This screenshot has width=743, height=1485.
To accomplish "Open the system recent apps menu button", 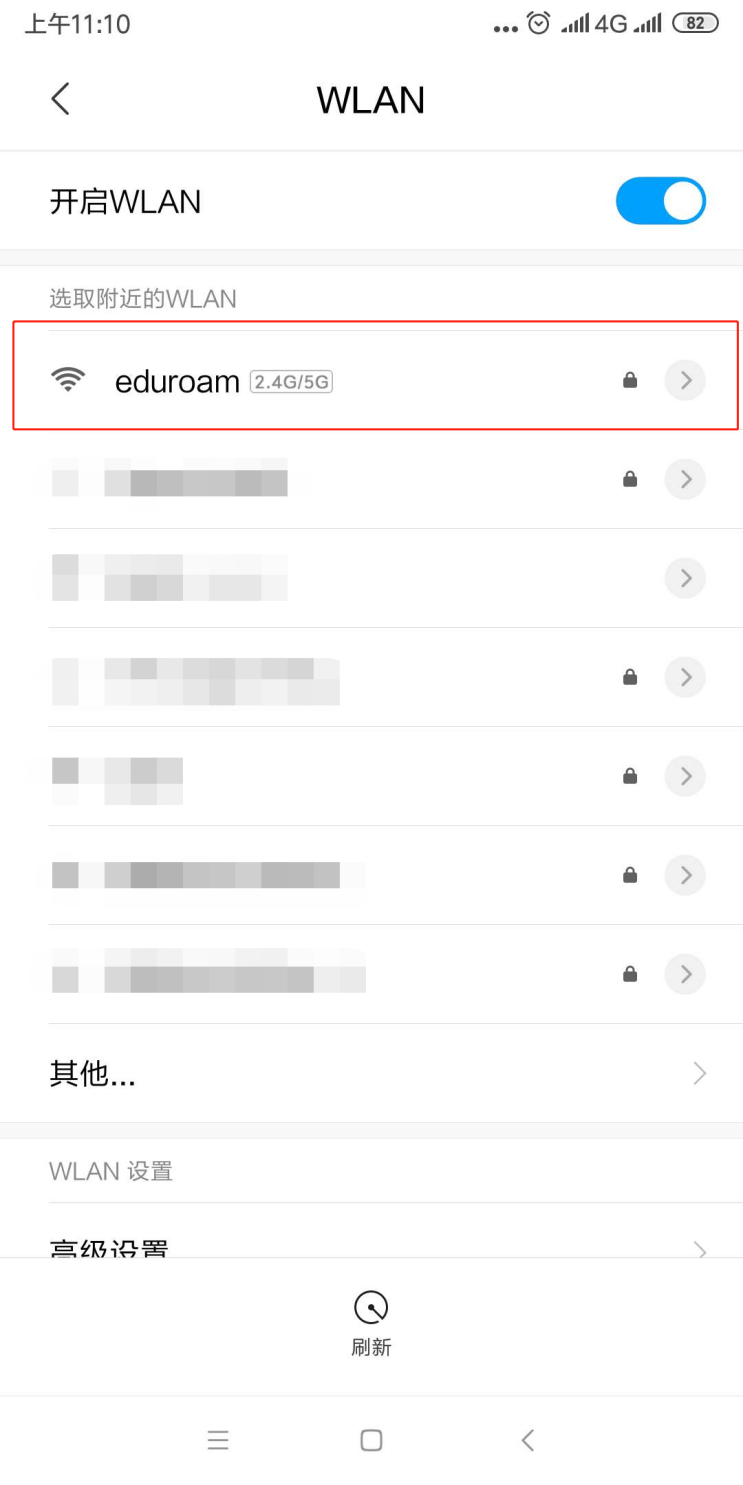I will pos(218,1440).
